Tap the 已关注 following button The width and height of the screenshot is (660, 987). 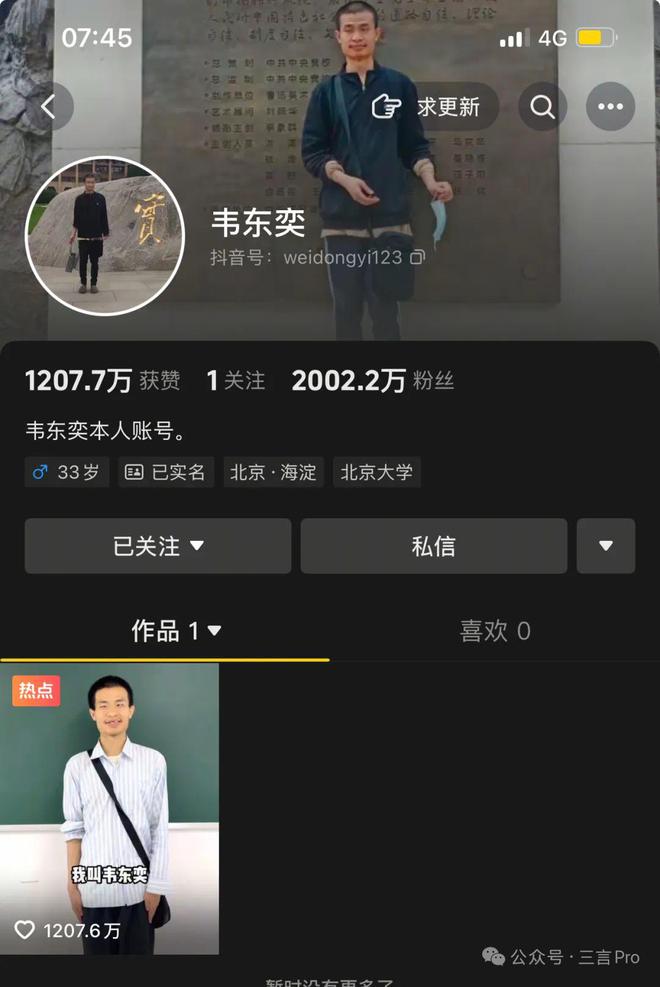pos(158,546)
